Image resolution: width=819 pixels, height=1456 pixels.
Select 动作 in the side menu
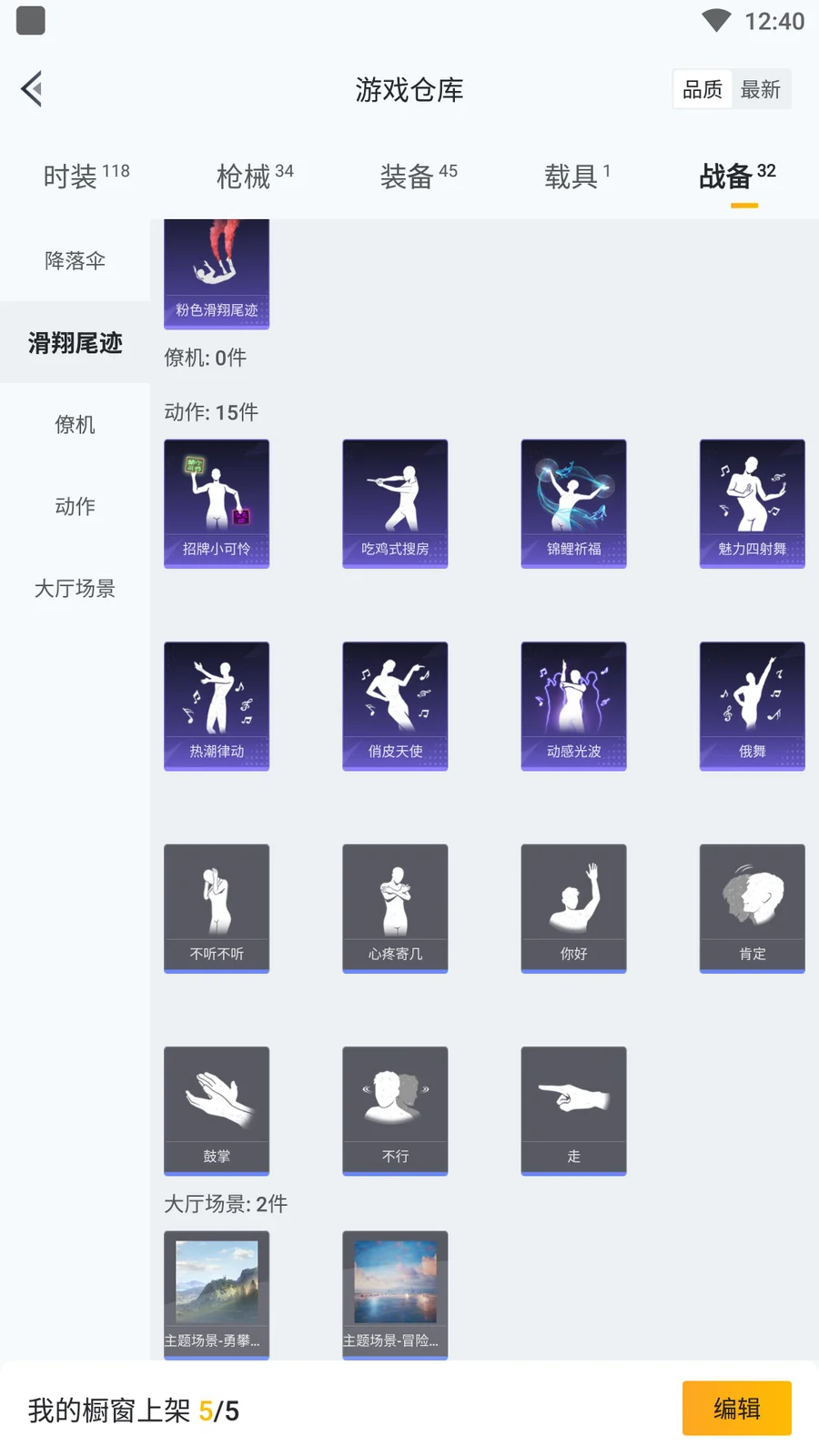click(75, 507)
